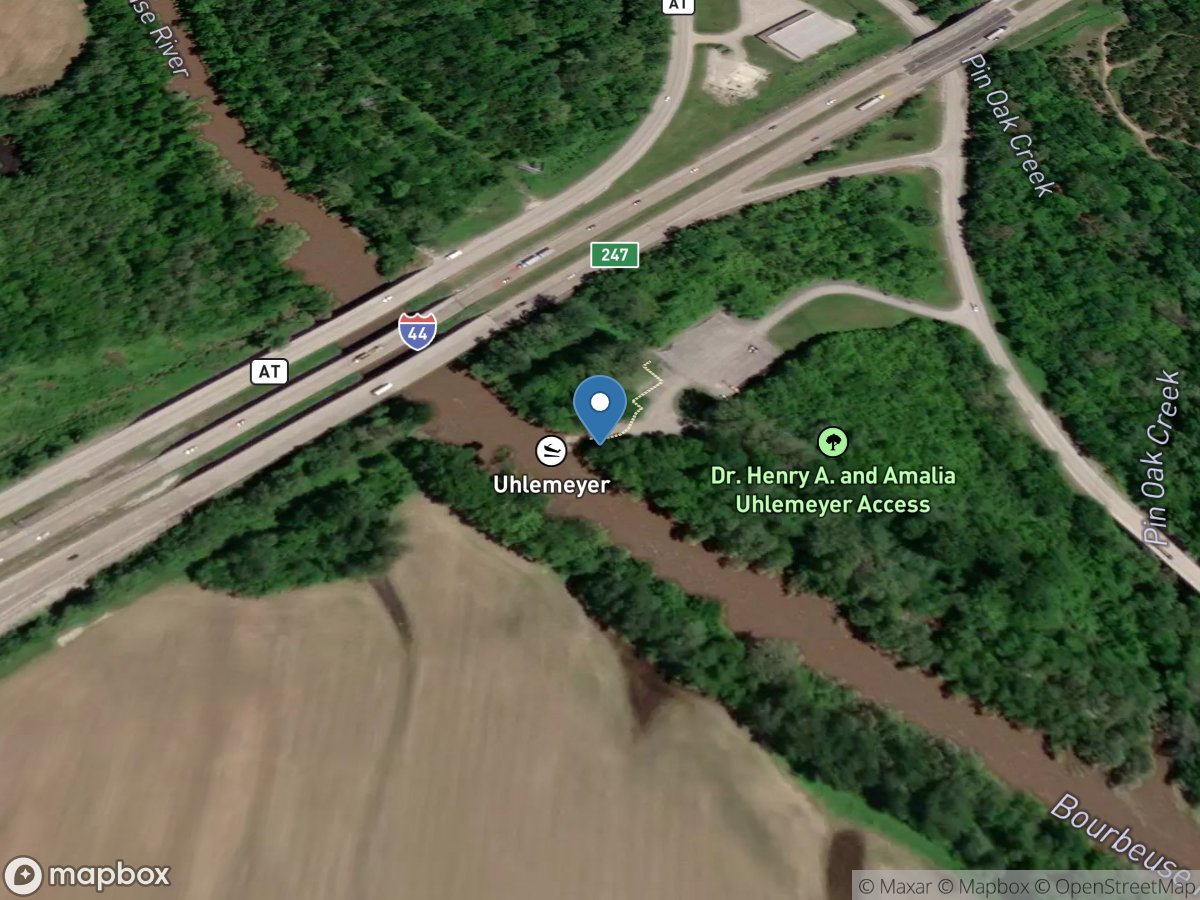Tap the blue location pin marker
The width and height of the screenshot is (1200, 900).
[x=599, y=406]
